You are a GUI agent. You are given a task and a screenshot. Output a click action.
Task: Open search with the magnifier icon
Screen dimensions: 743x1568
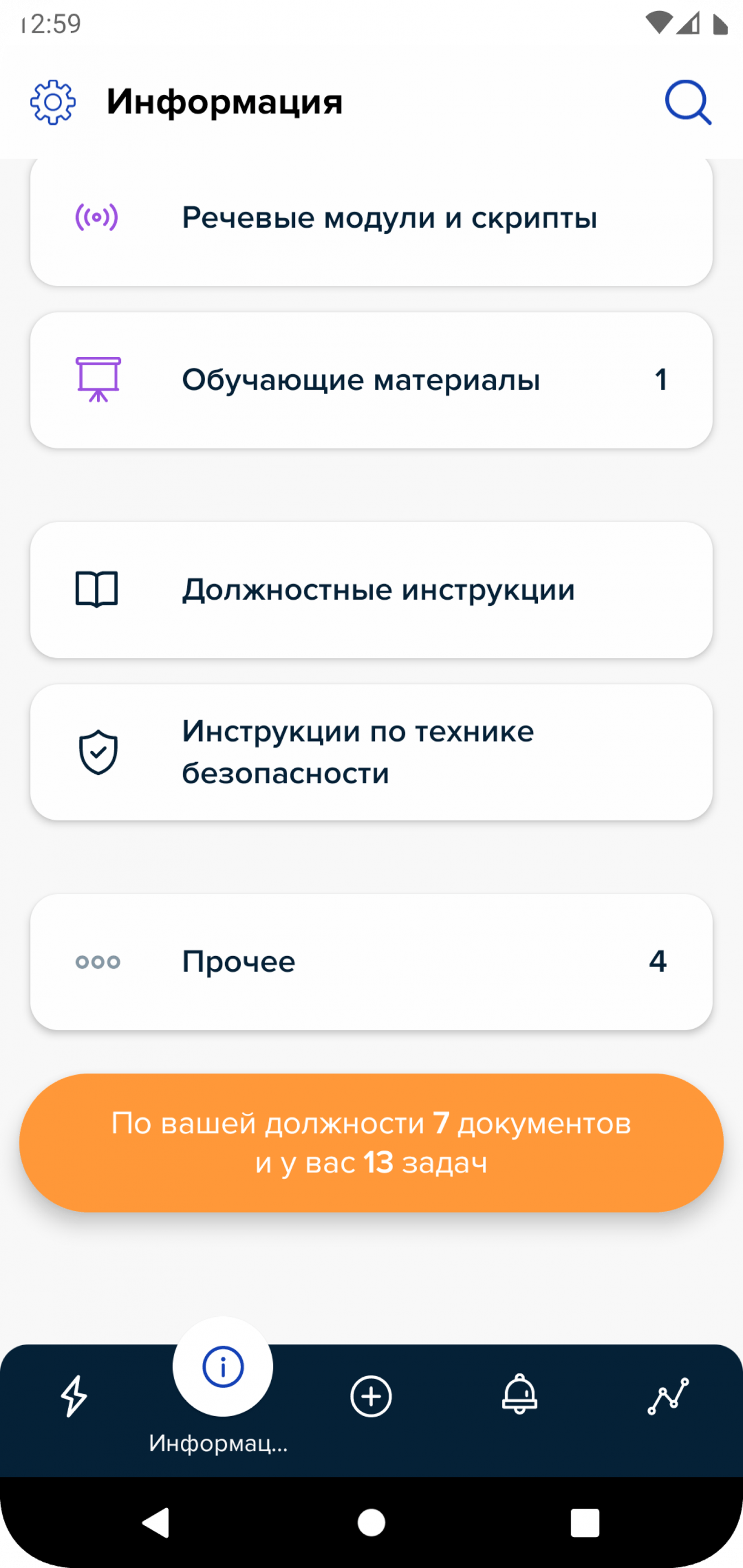688,102
